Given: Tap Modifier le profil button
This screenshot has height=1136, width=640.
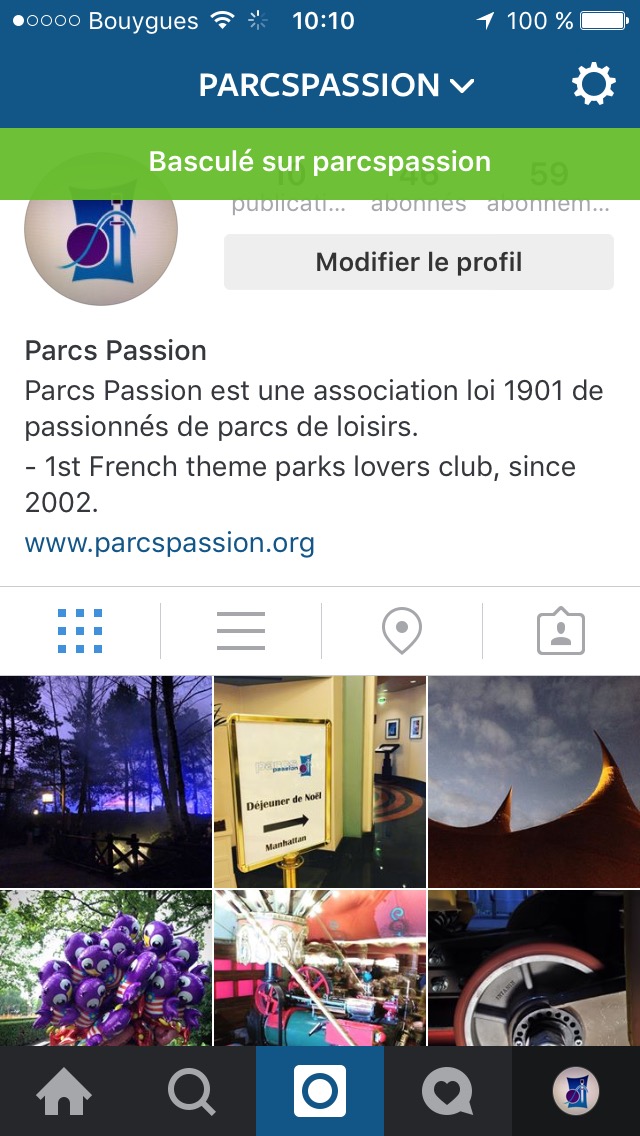Looking at the screenshot, I should [x=418, y=262].
